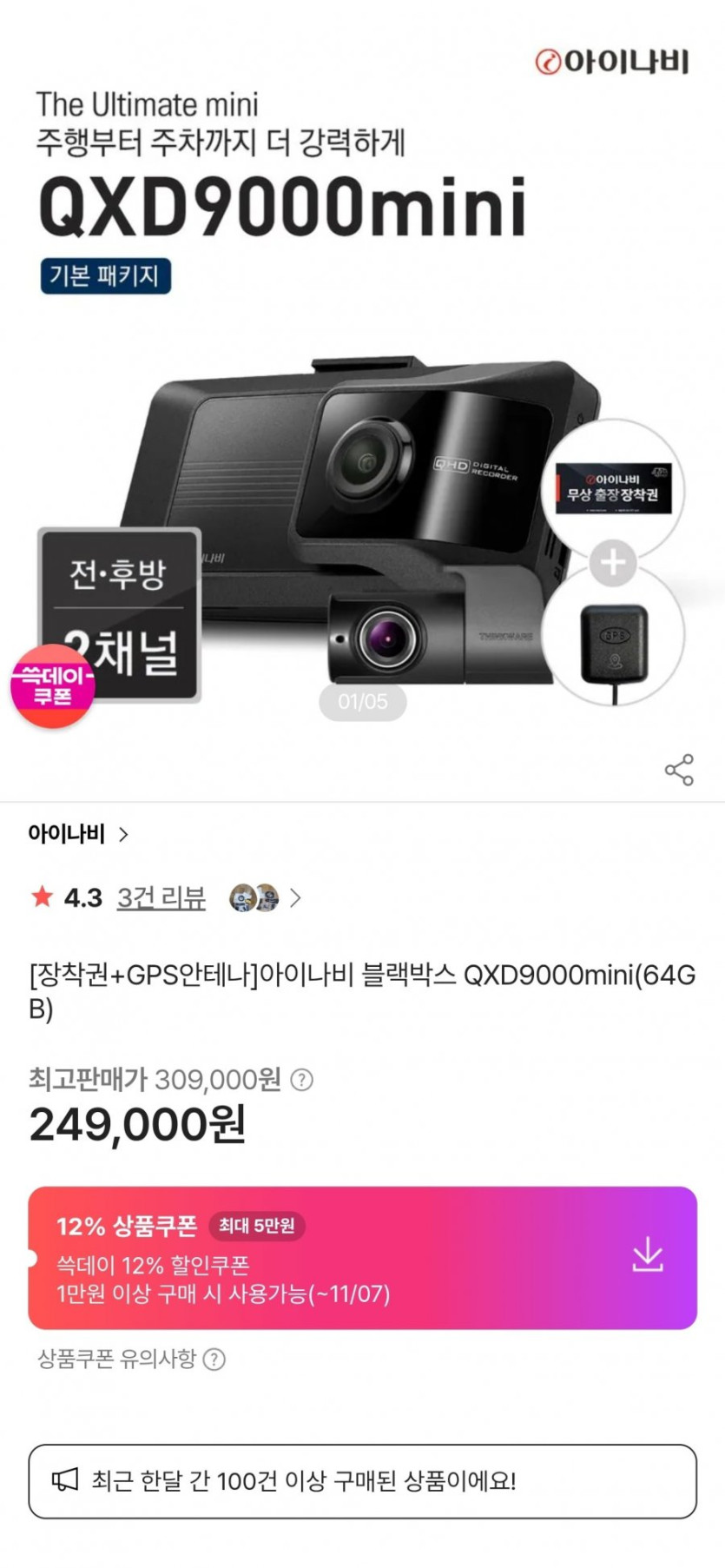The width and height of the screenshot is (725, 1568).
Task: Open the 3건 리뷰 reviews link
Action: pos(161,897)
